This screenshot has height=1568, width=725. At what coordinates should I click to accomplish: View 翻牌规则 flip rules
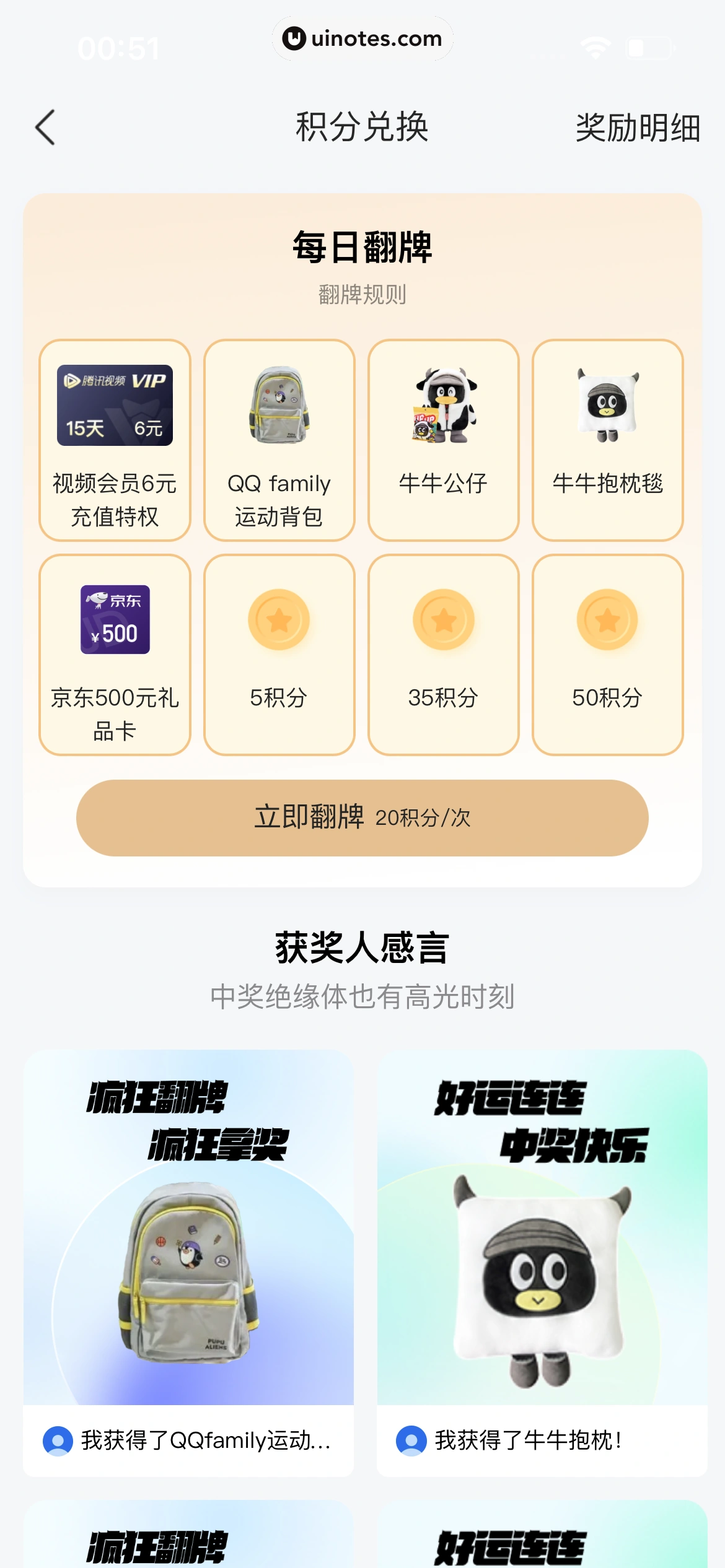point(362,295)
